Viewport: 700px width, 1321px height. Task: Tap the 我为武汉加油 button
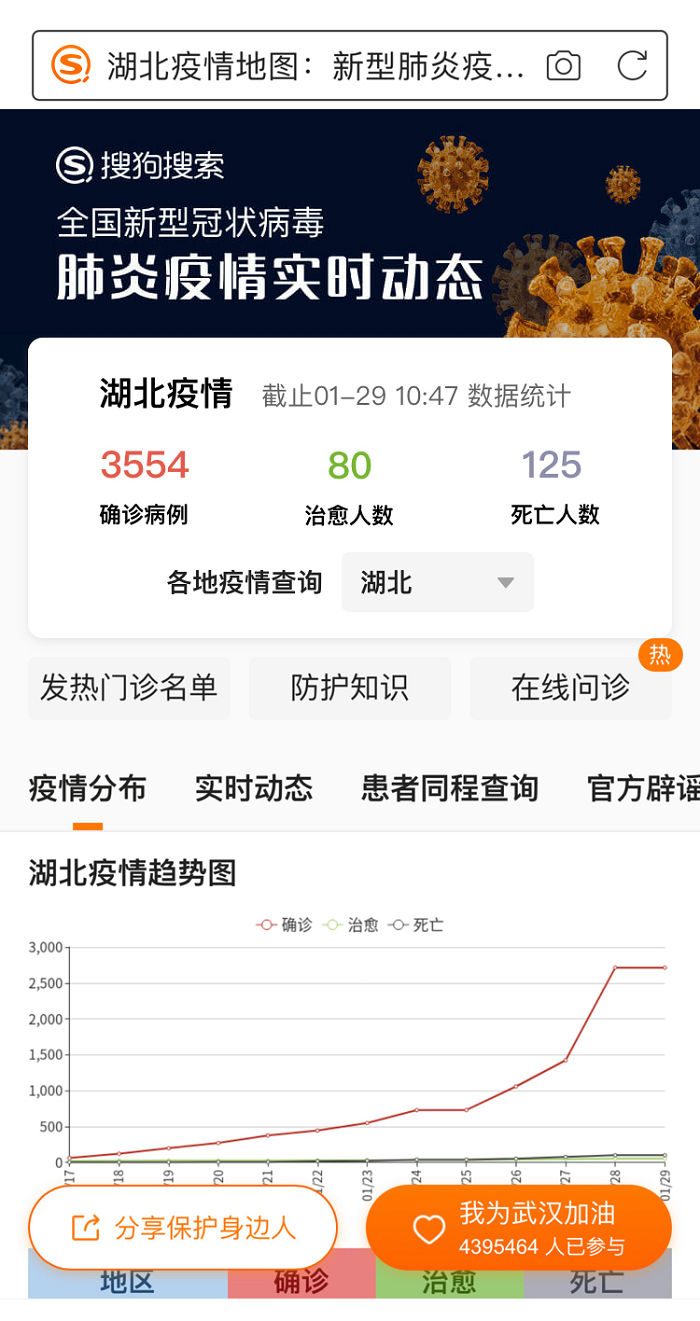pos(518,1227)
